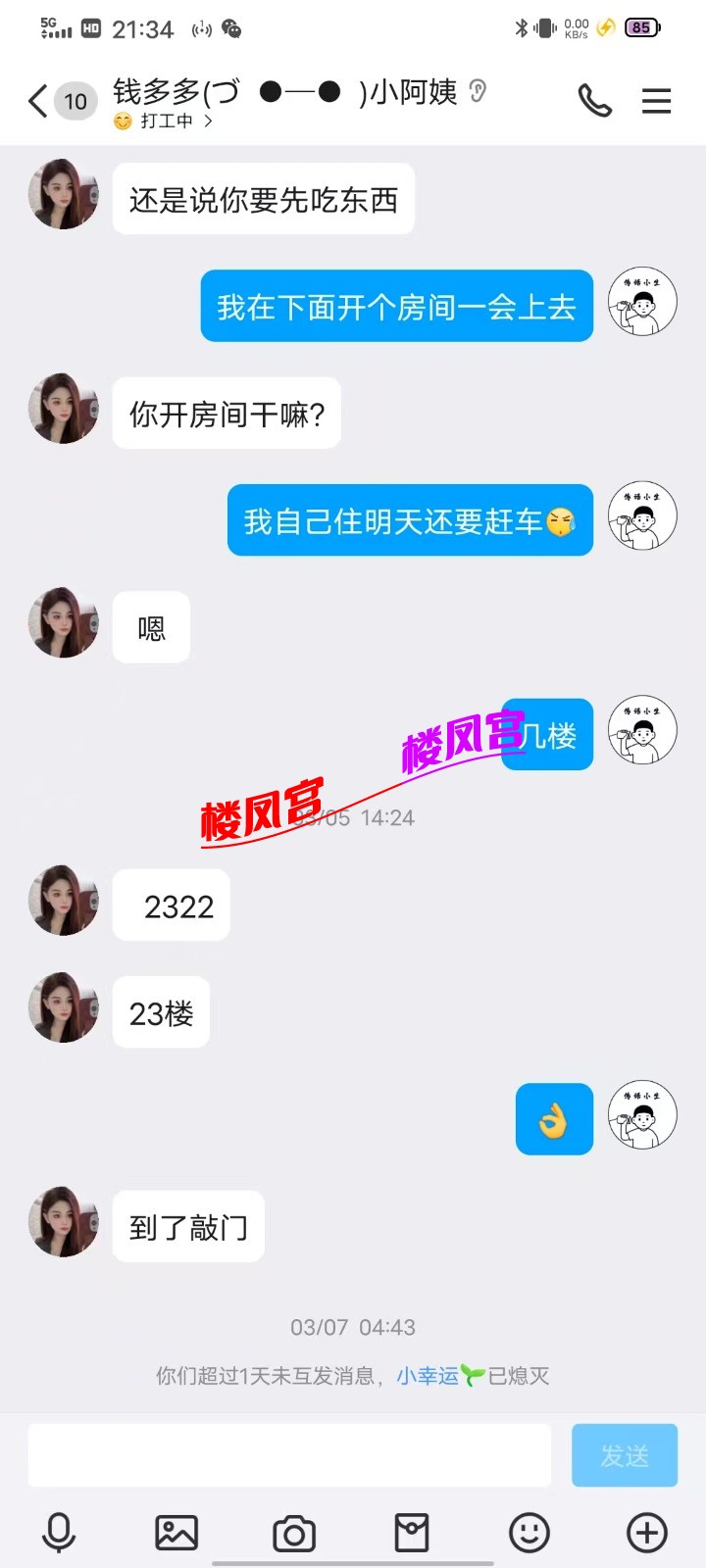Tap the message input field
The image size is (706, 1568).
coord(289,1455)
